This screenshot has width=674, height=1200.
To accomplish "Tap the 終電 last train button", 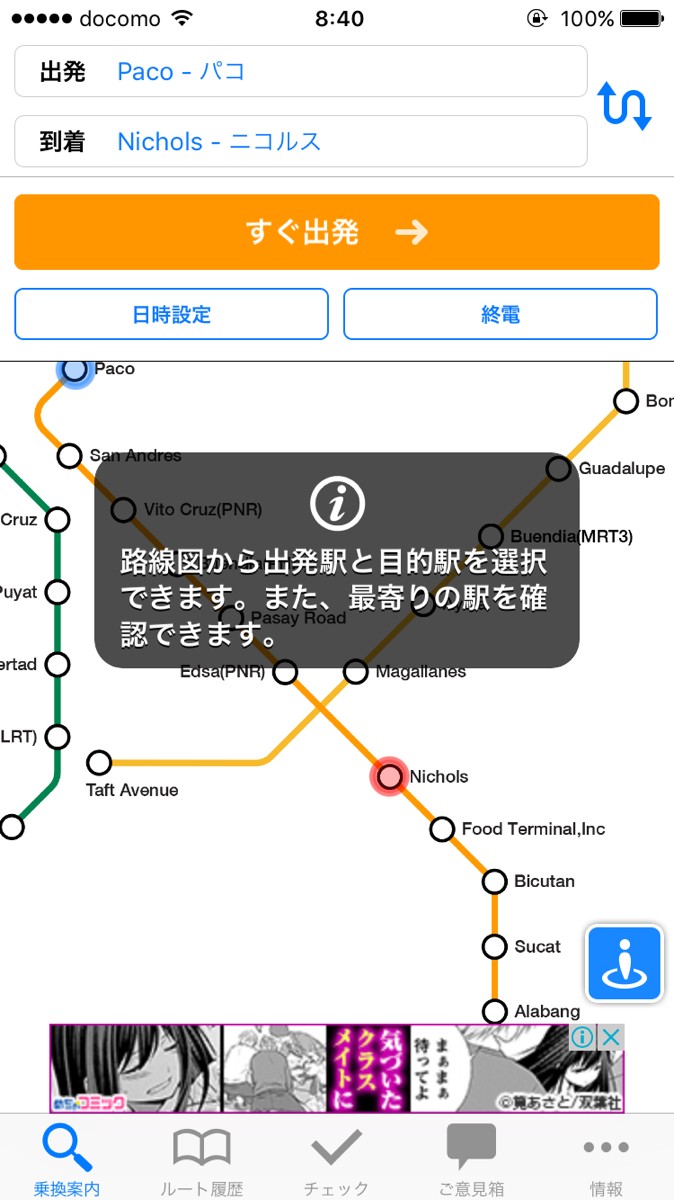I will click(x=500, y=314).
